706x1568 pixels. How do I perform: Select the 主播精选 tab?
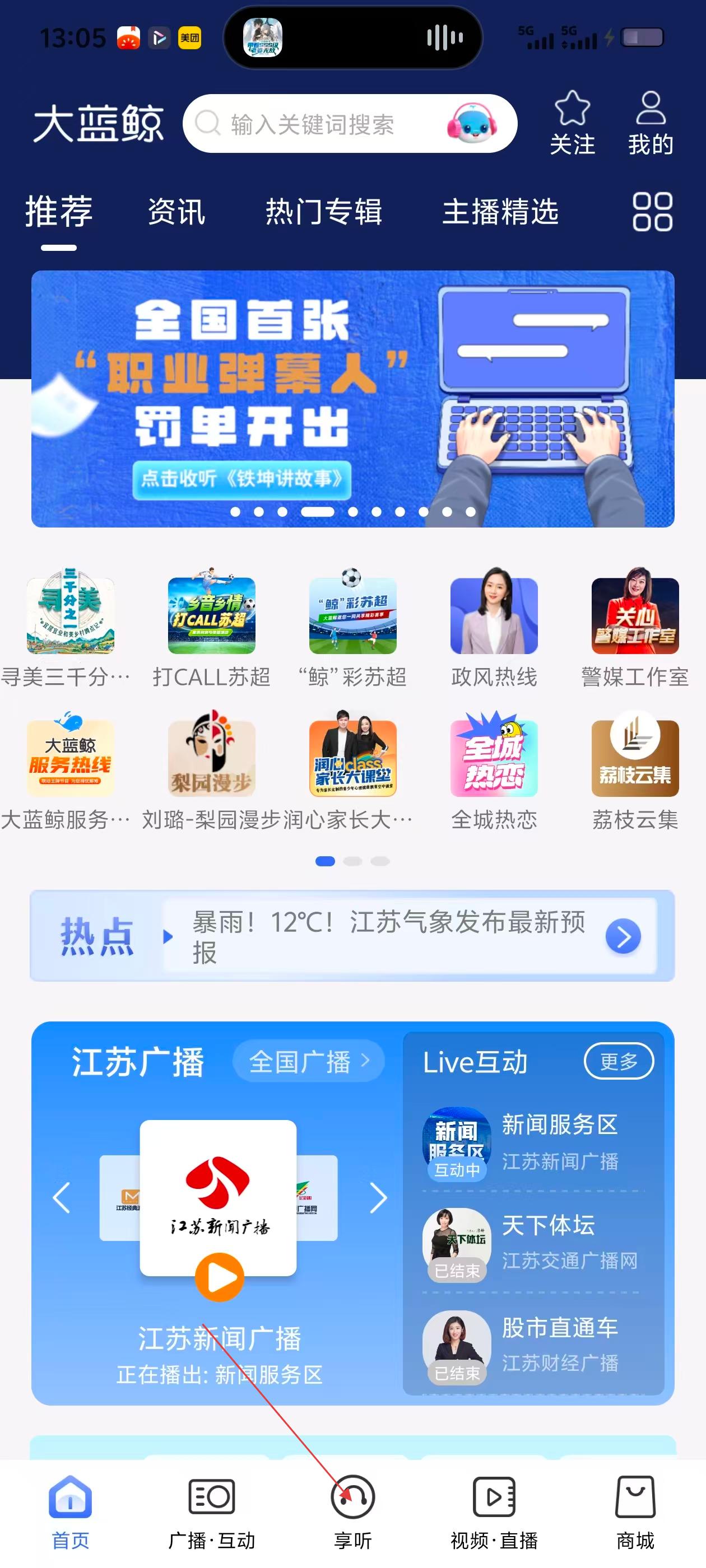(x=500, y=212)
